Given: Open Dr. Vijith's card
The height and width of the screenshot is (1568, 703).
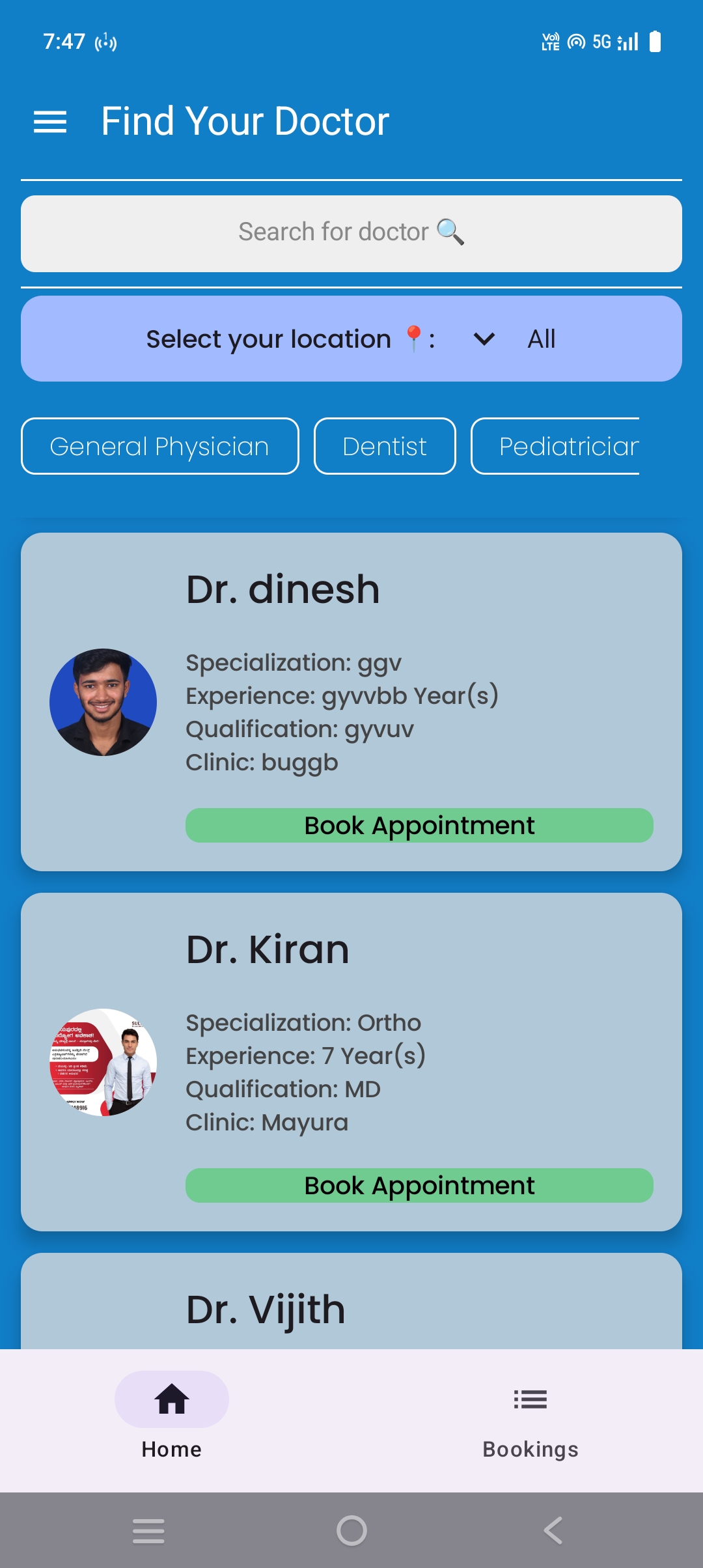Looking at the screenshot, I should [351, 1308].
